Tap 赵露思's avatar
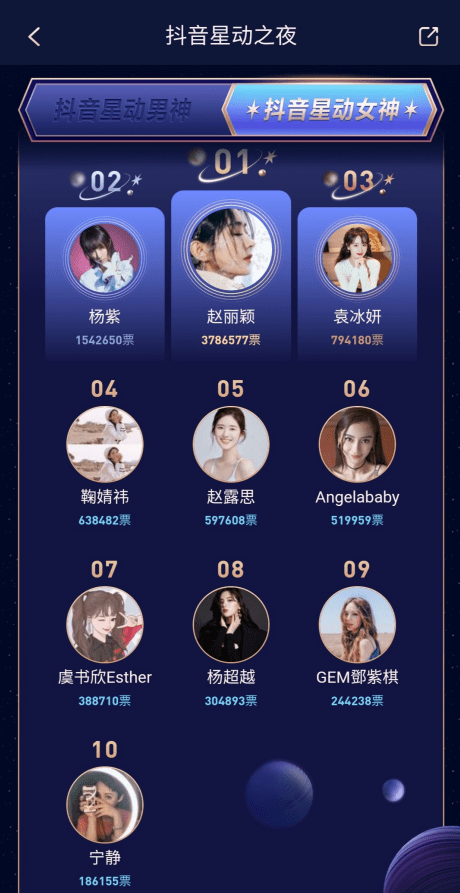Screen dimensions: 460x893 coord(231,444)
